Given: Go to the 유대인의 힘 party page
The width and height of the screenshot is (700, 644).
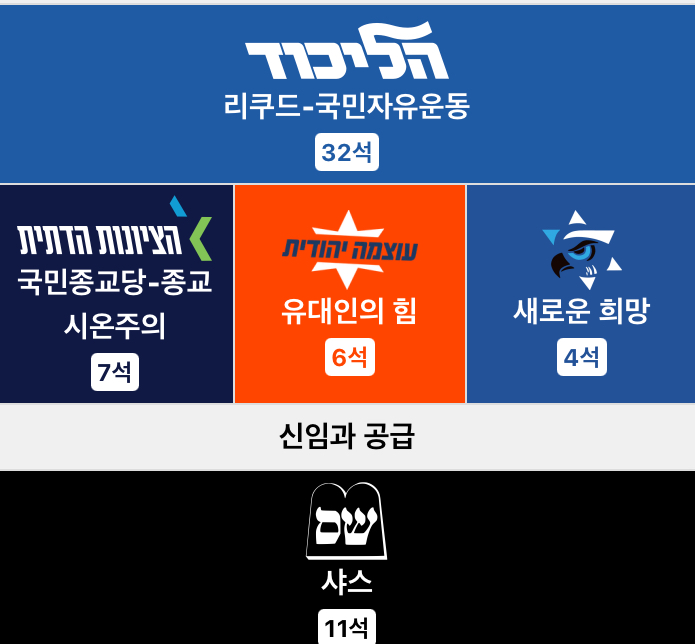Looking at the screenshot, I should pyautogui.click(x=349, y=312).
